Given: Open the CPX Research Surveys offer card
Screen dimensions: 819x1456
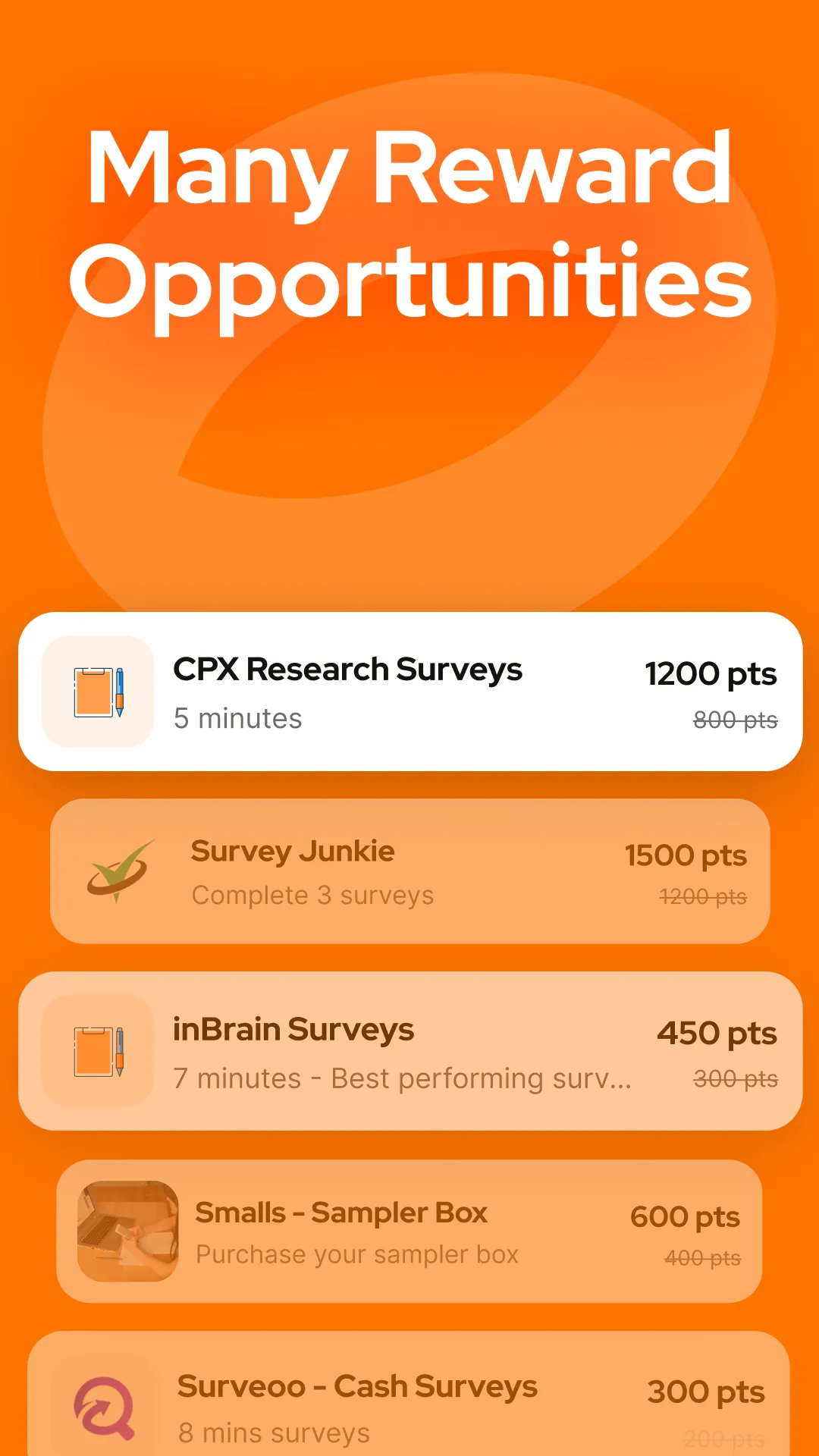Looking at the screenshot, I should [x=409, y=690].
